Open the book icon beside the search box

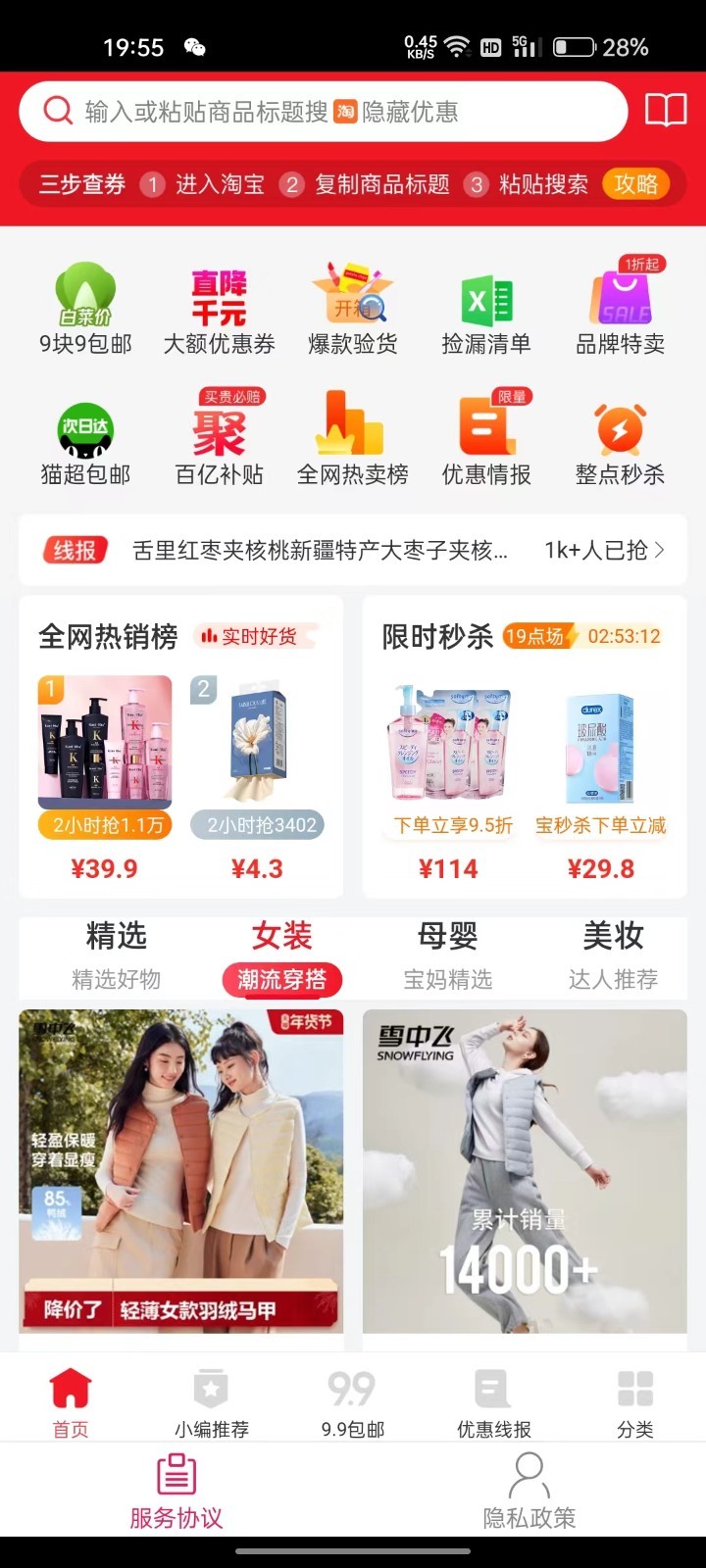click(665, 111)
